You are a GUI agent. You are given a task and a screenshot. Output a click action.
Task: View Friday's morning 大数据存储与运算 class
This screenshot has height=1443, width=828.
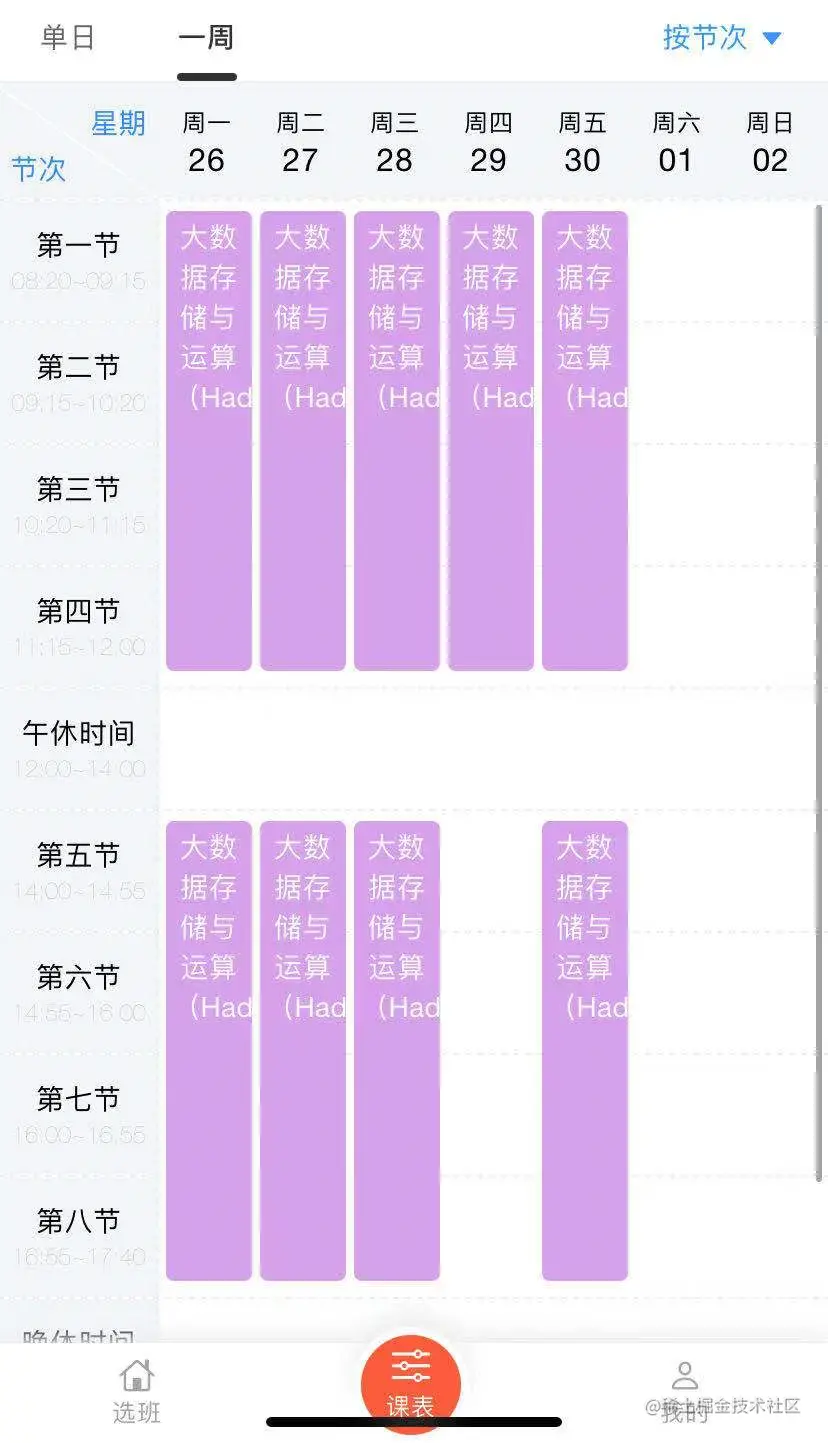[584, 440]
